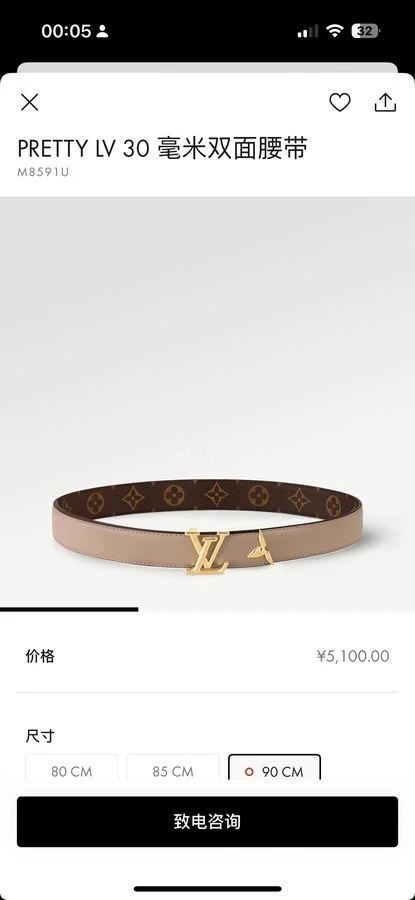Share this product
This screenshot has height=900, width=415.
pyautogui.click(x=385, y=102)
